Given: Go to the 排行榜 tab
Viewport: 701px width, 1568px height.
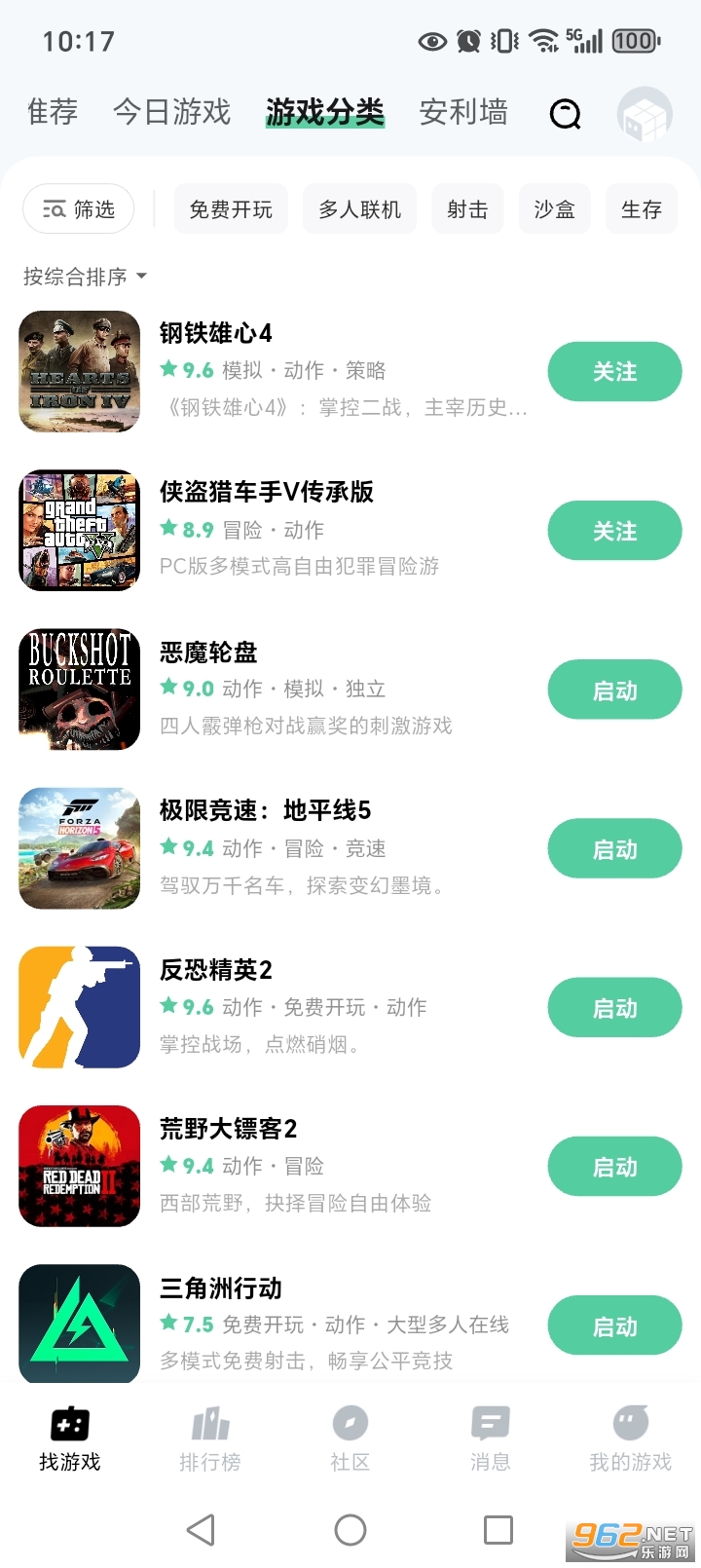Looking at the screenshot, I should point(210,1438).
